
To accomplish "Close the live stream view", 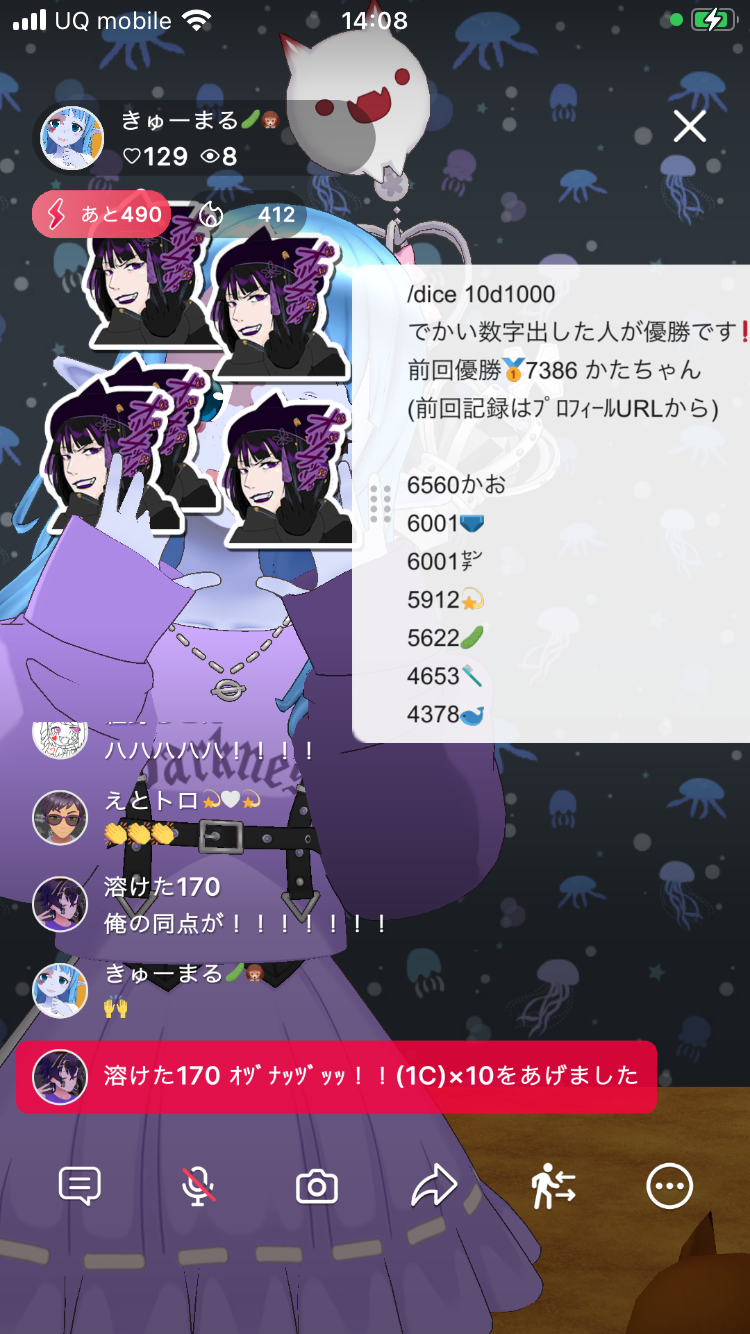I will [x=689, y=126].
